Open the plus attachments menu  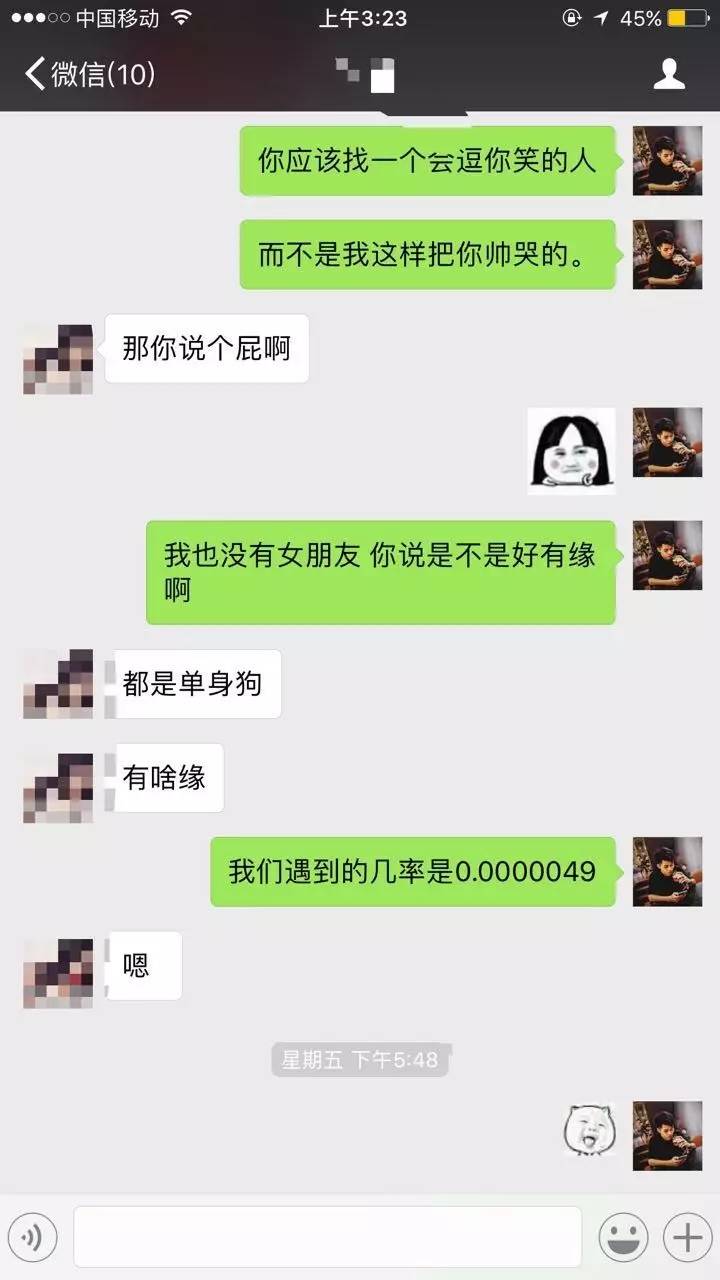point(688,1238)
